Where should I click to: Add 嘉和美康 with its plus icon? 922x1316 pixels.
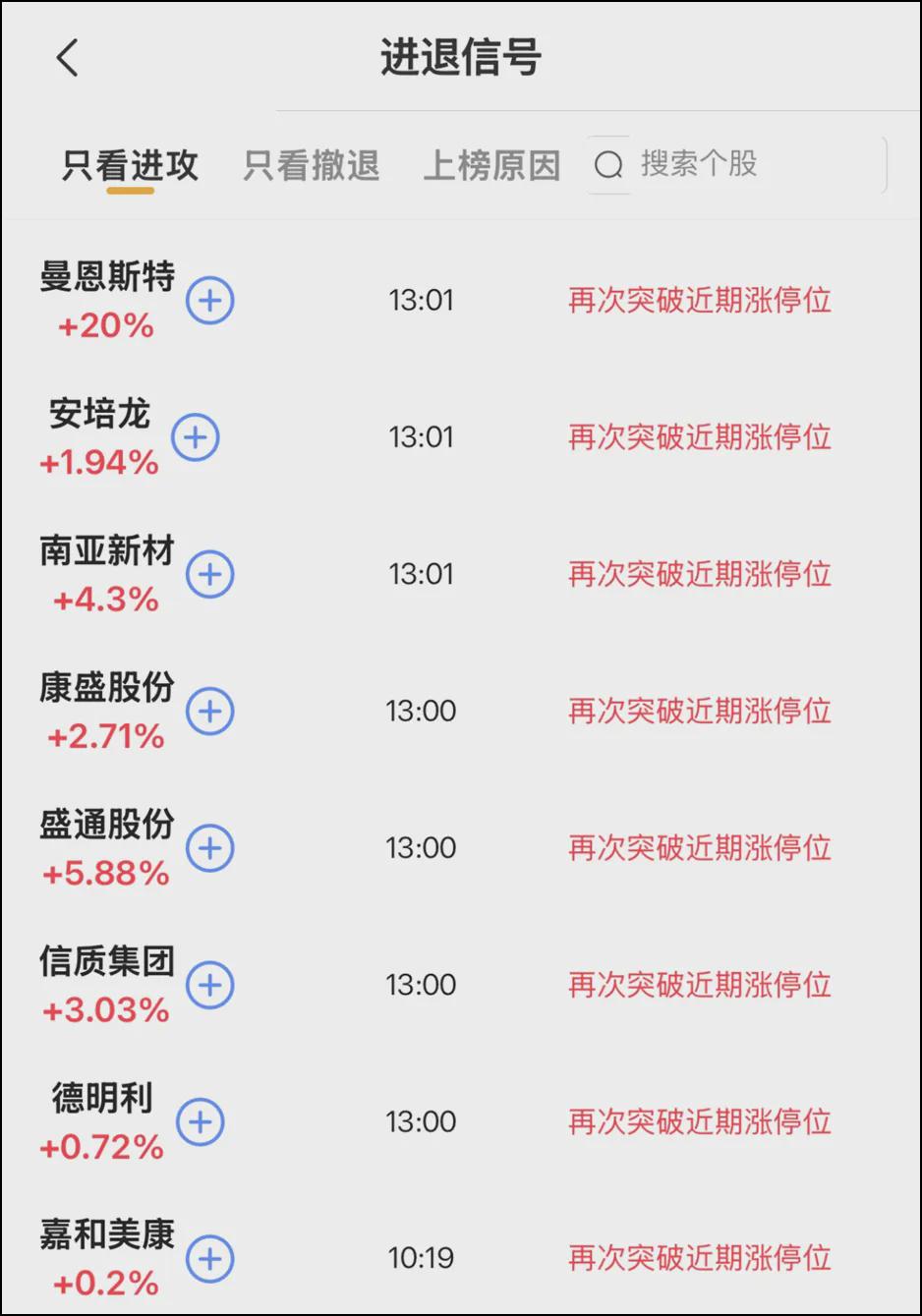[210, 1258]
